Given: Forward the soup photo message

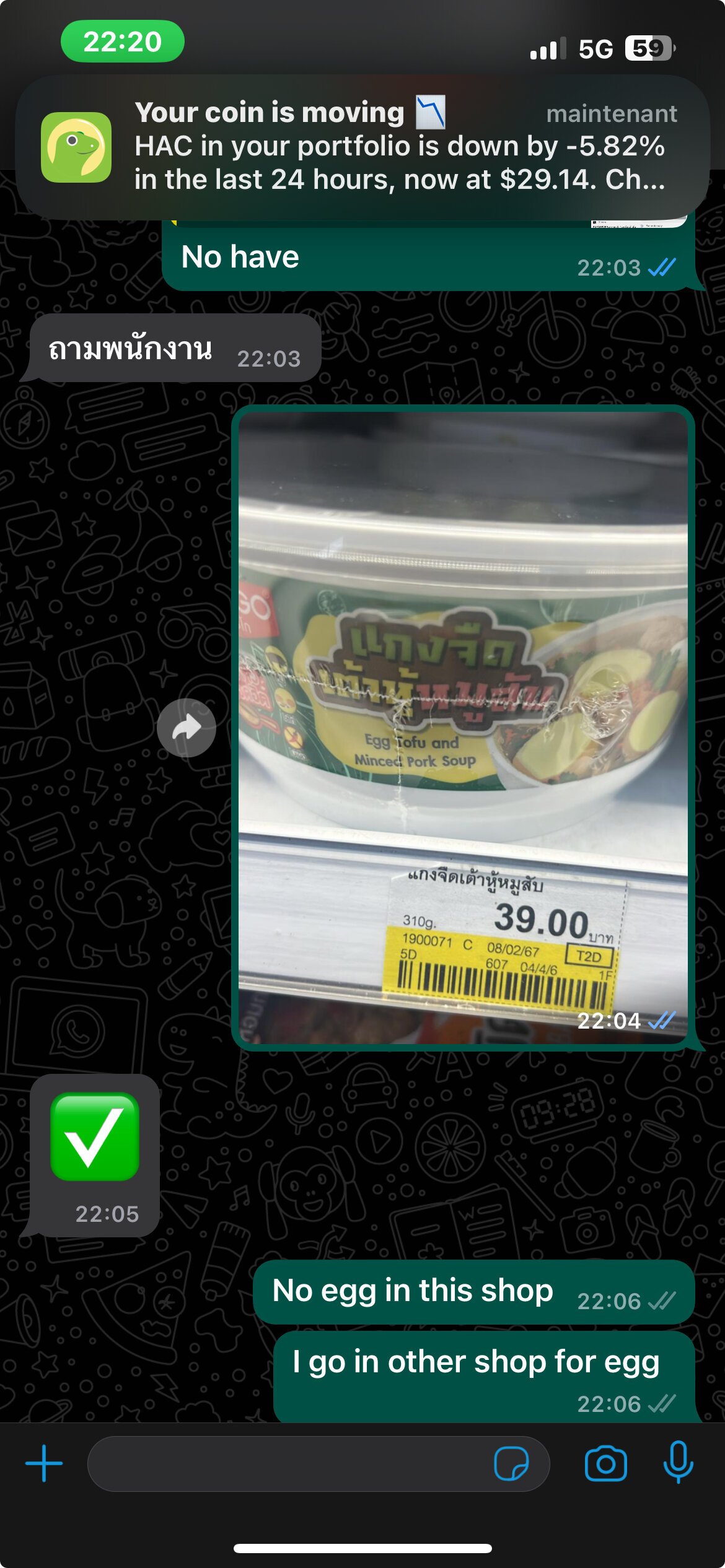Looking at the screenshot, I should 187,728.
